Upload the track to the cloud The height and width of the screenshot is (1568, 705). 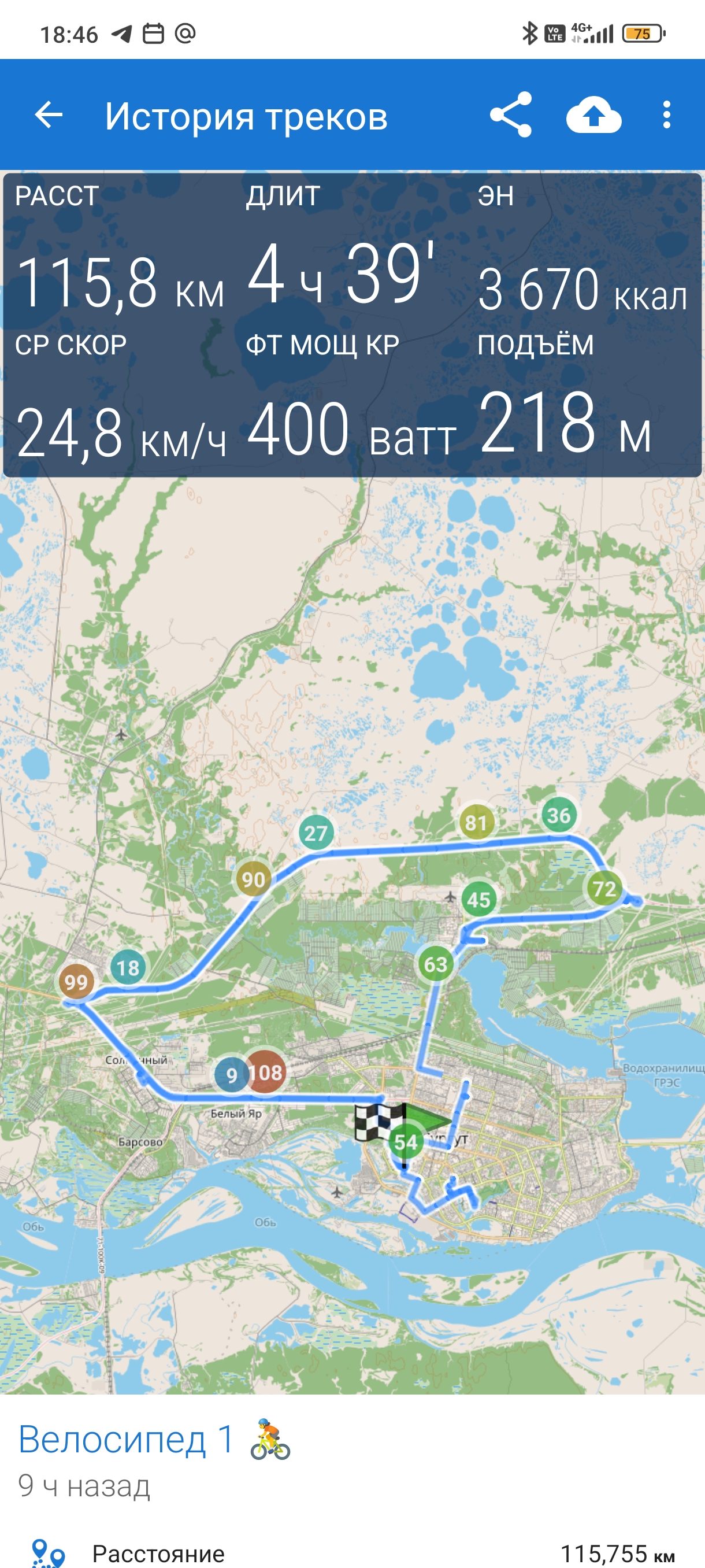(x=593, y=114)
